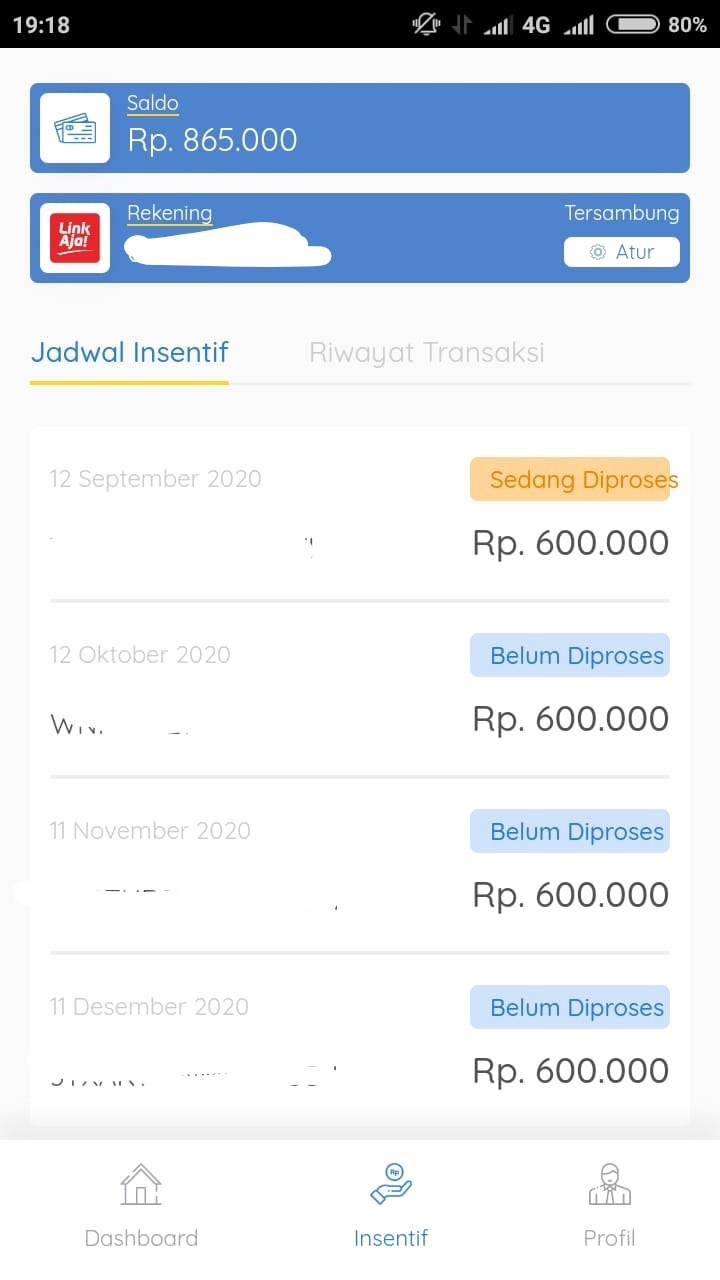Tap the Saldo wallet icon
This screenshot has width=720, height=1280.
click(x=74, y=127)
